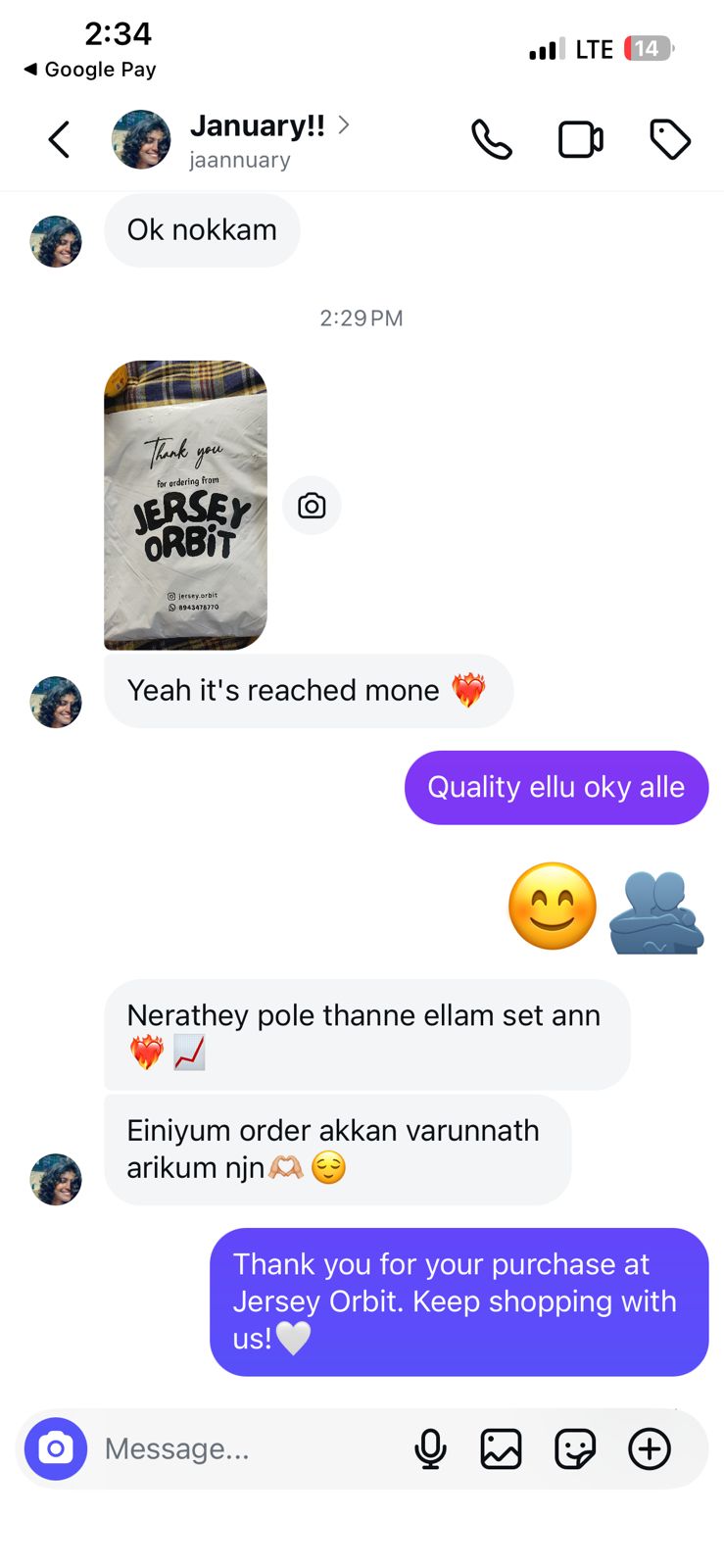Return to Google Pay via status bar

tap(90, 70)
